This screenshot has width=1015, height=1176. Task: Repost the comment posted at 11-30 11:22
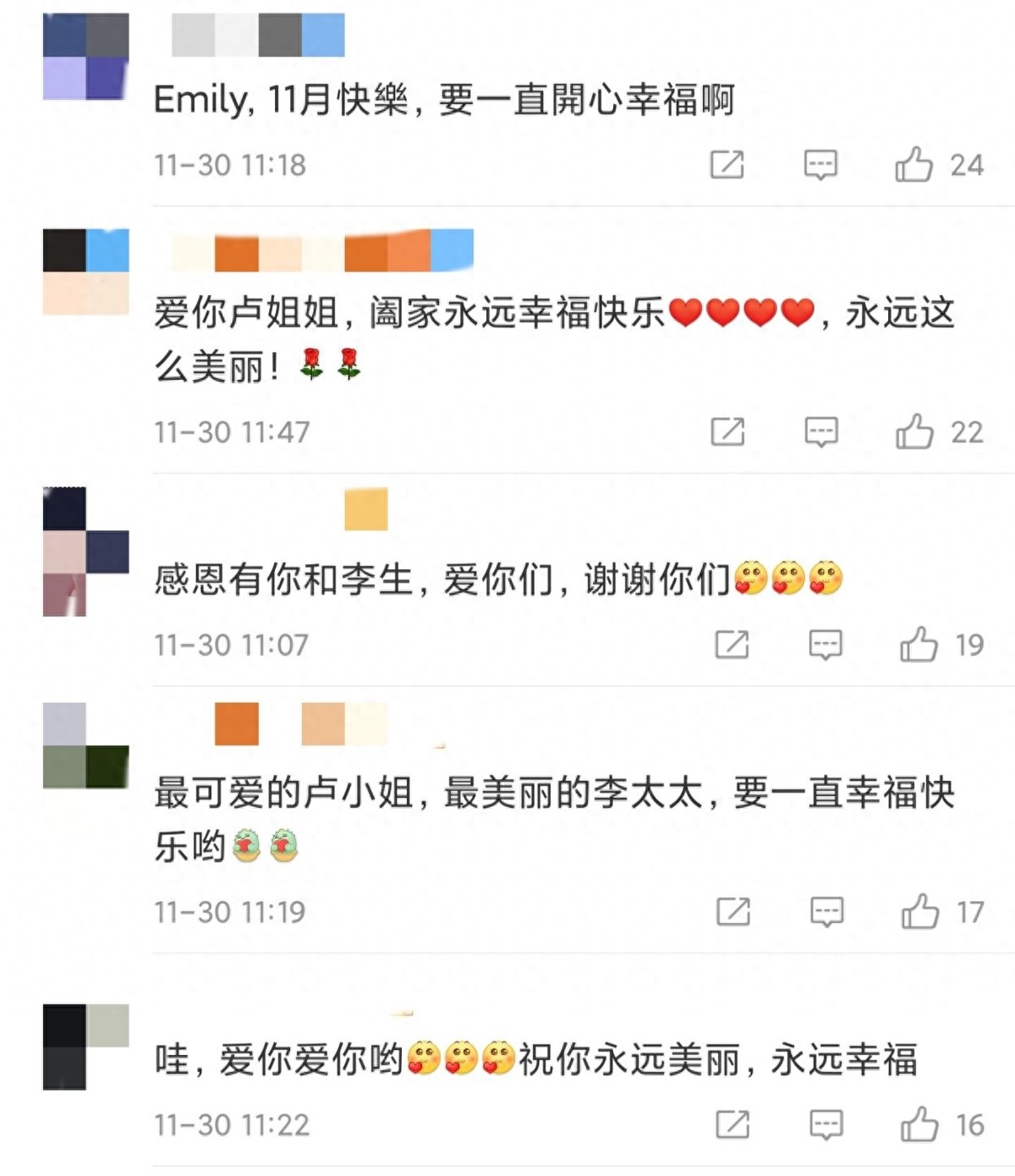[x=732, y=1125]
